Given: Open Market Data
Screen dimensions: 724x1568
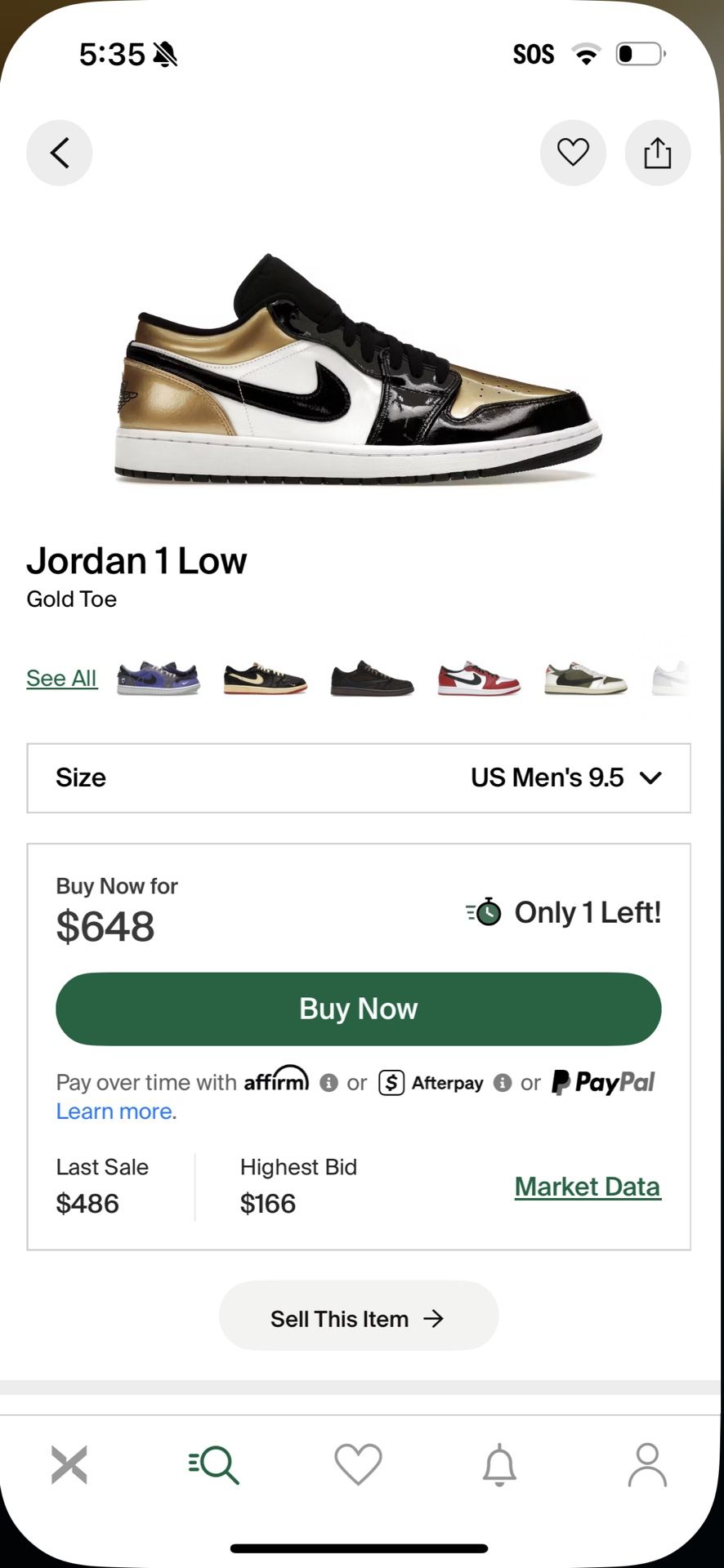Looking at the screenshot, I should point(587,1187).
